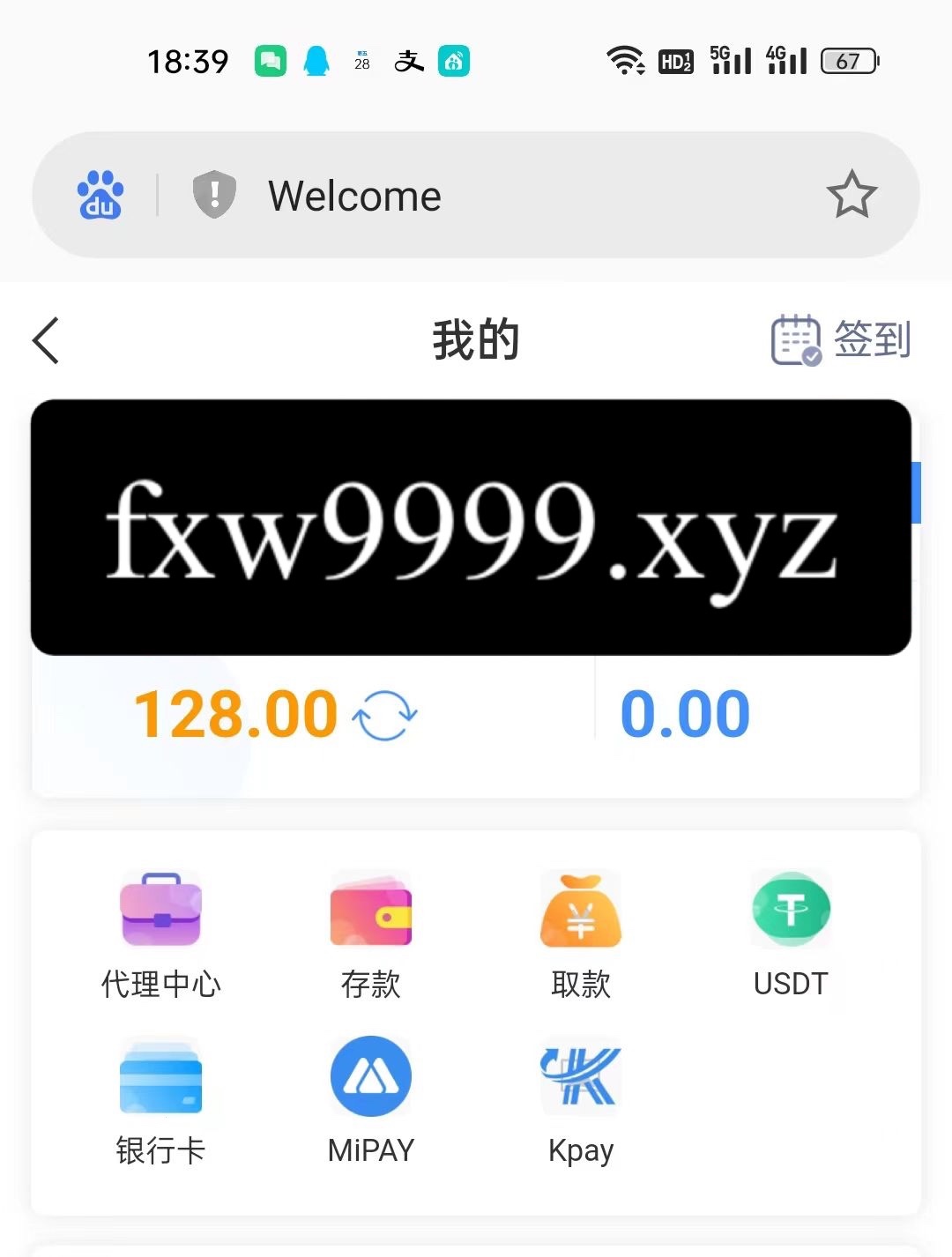
Task: Go back using the arrow beside 我的
Action: pos(46,340)
